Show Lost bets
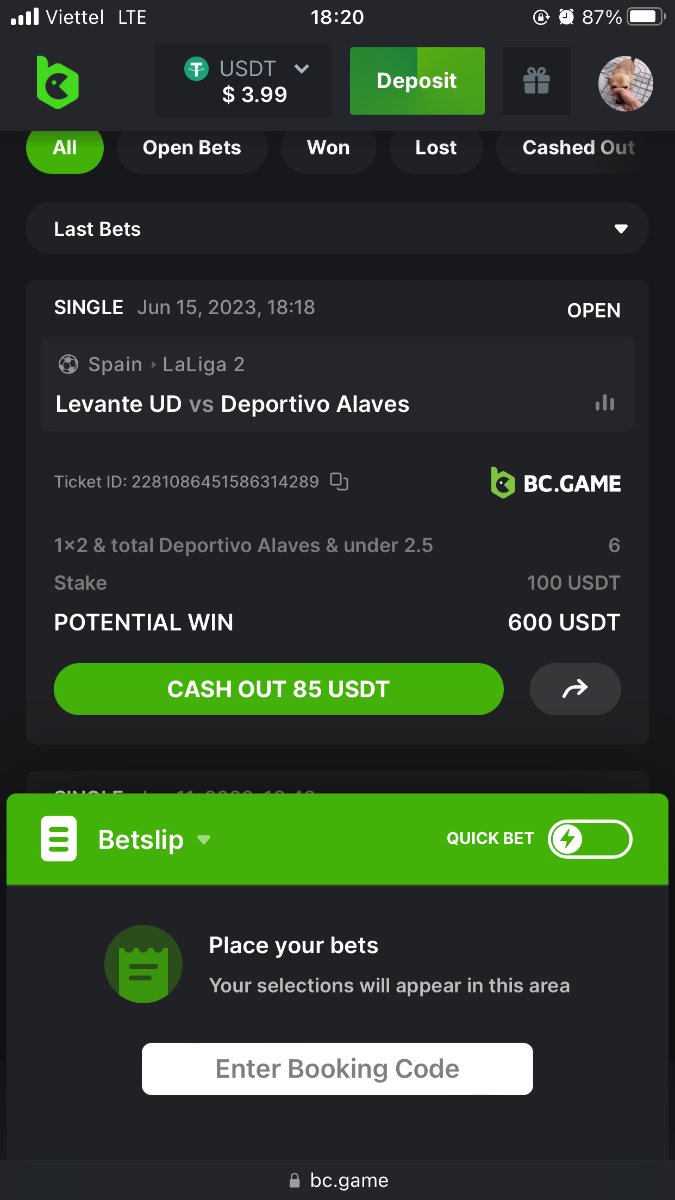 436,148
